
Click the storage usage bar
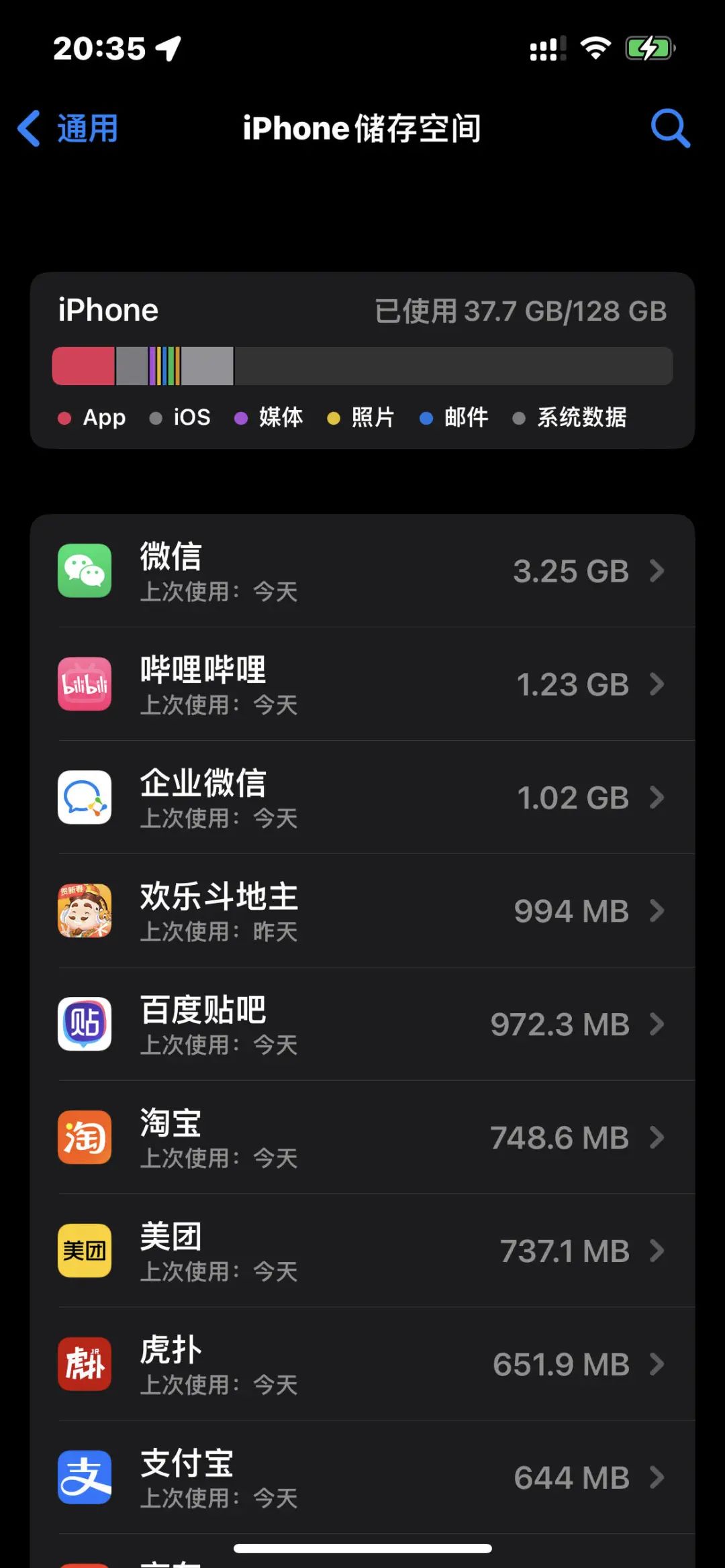(x=362, y=366)
